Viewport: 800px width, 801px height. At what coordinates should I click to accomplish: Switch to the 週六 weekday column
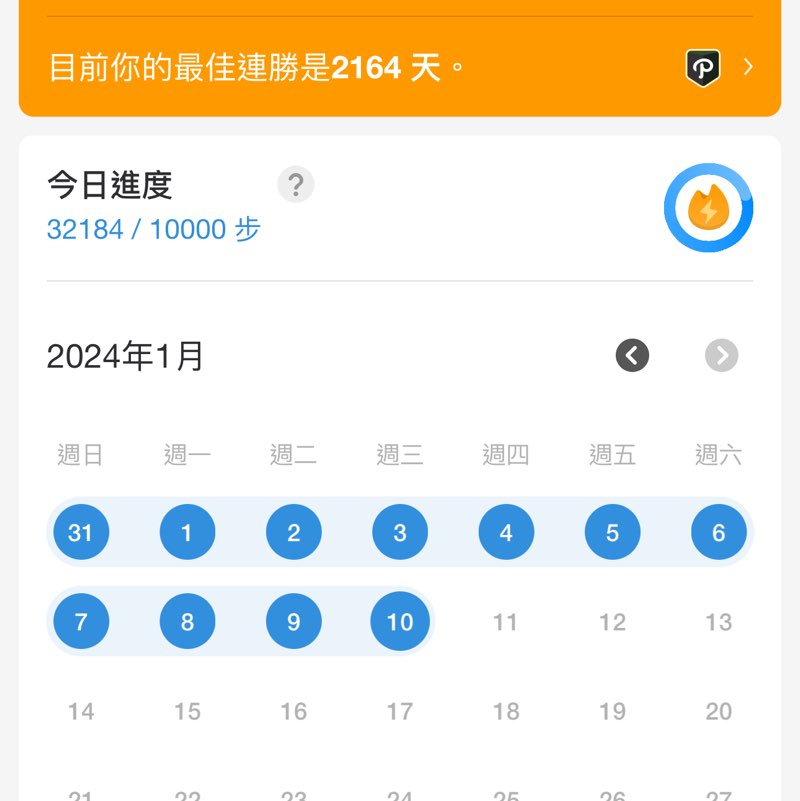click(717, 453)
